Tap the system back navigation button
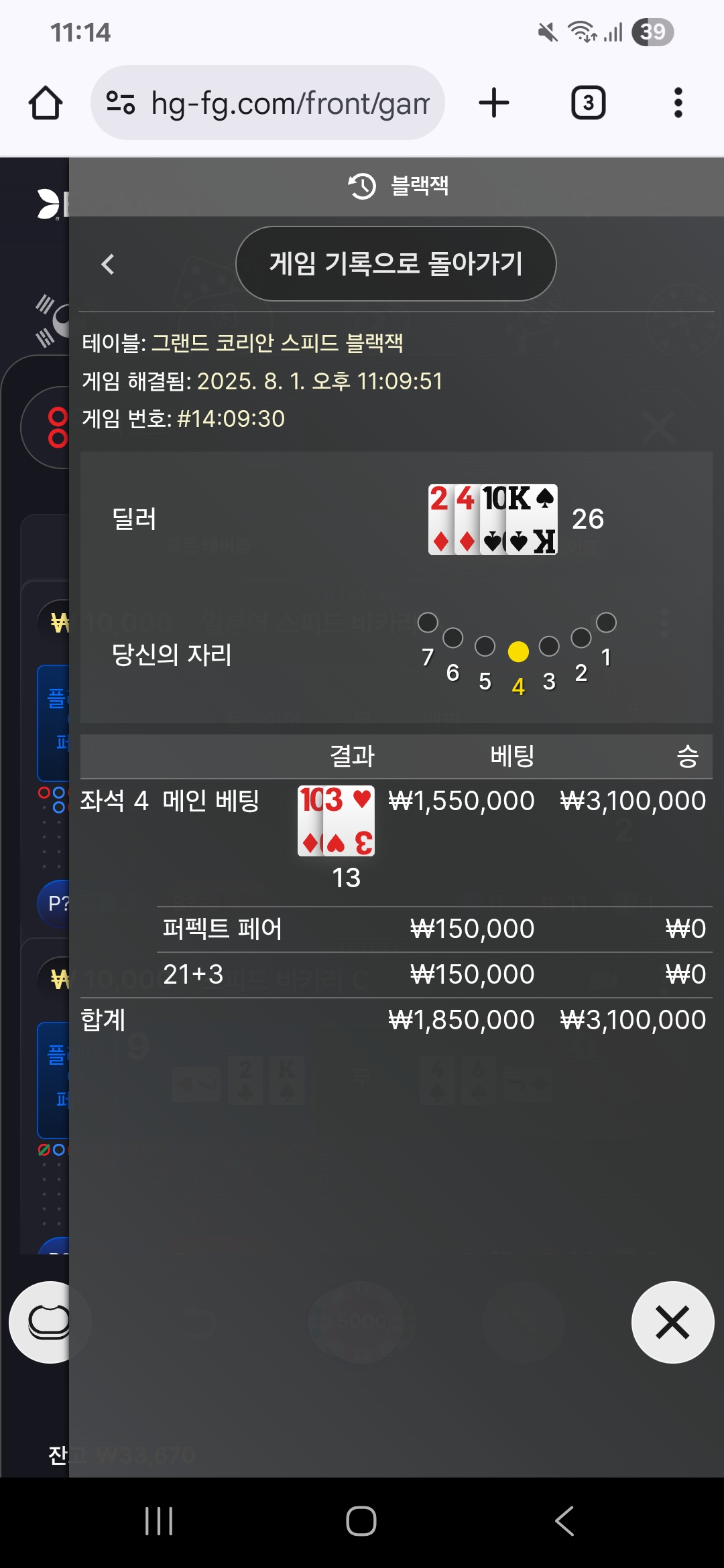 [564, 1520]
